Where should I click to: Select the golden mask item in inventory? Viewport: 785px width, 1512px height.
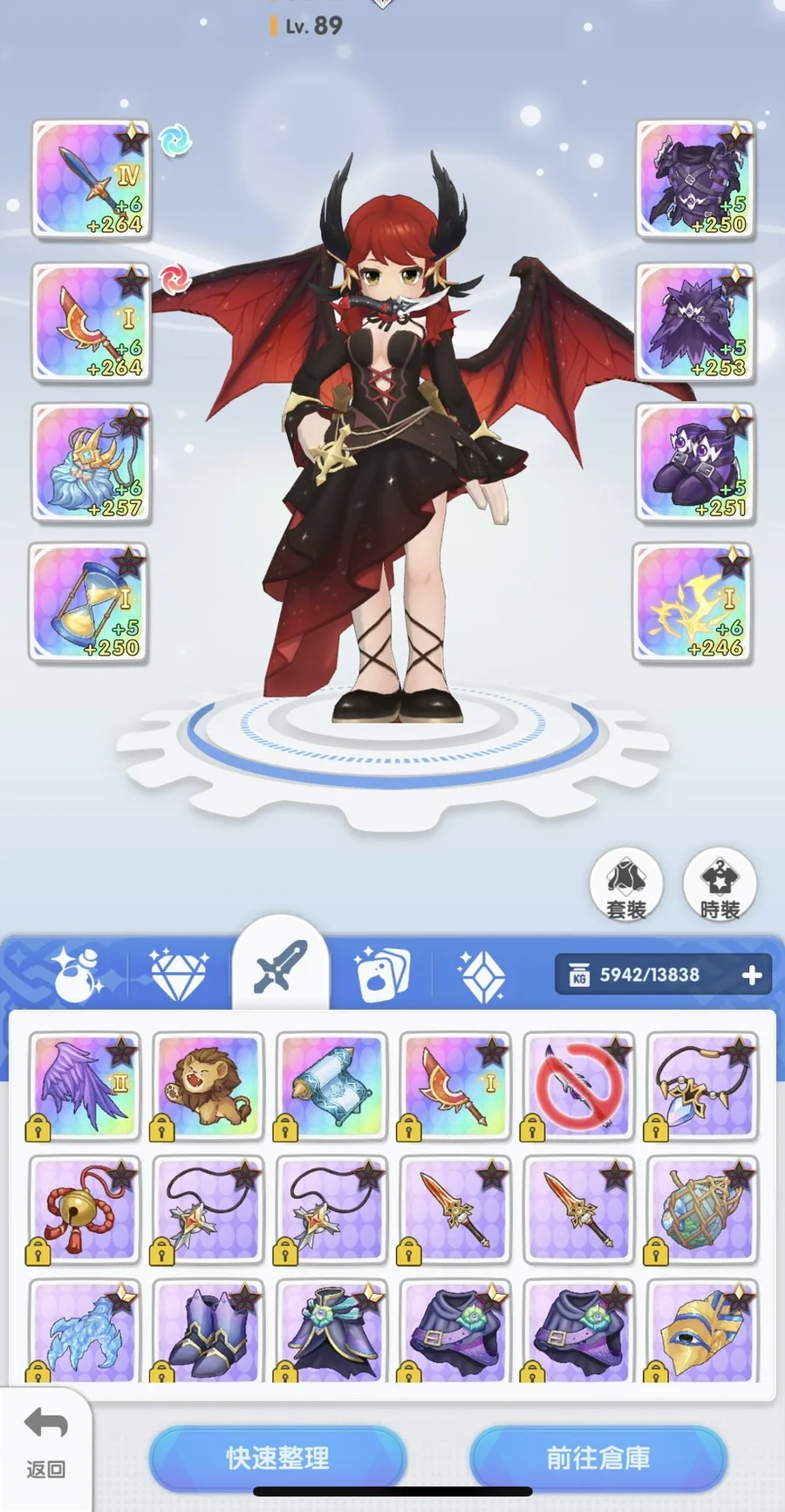[x=703, y=1332]
